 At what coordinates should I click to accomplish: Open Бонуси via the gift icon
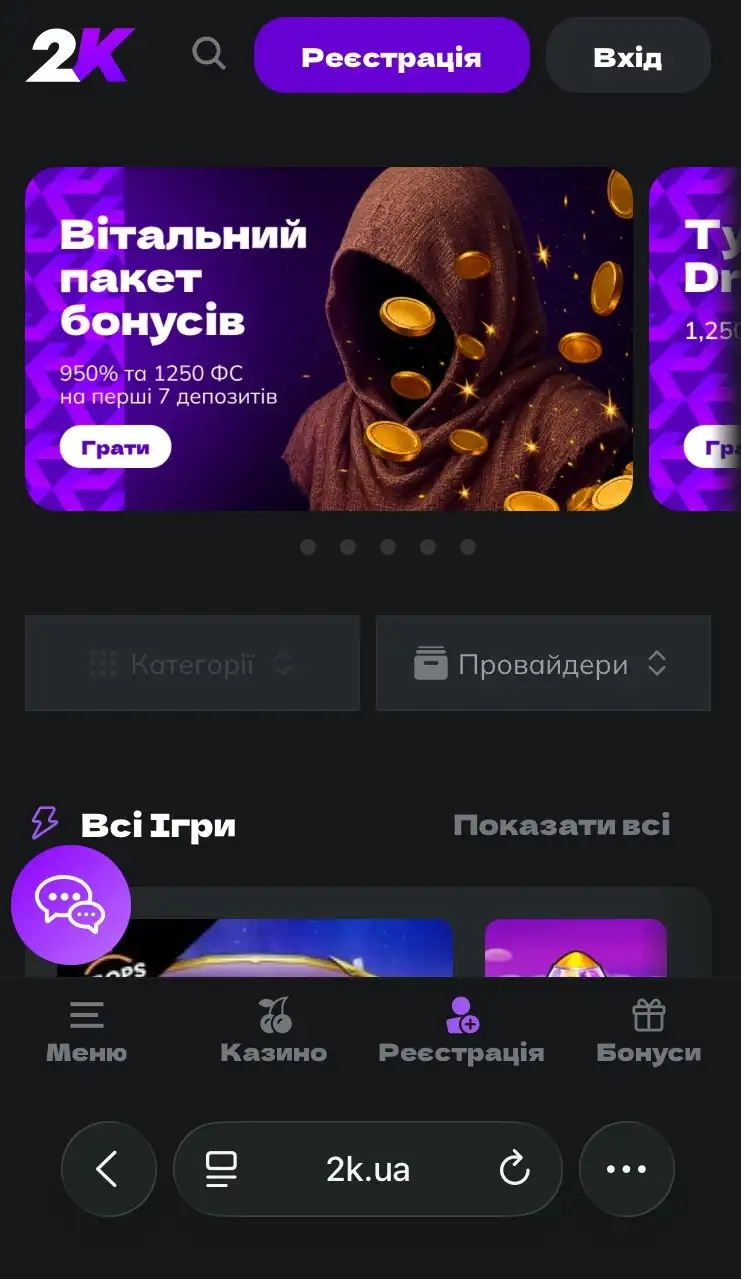point(648,1013)
